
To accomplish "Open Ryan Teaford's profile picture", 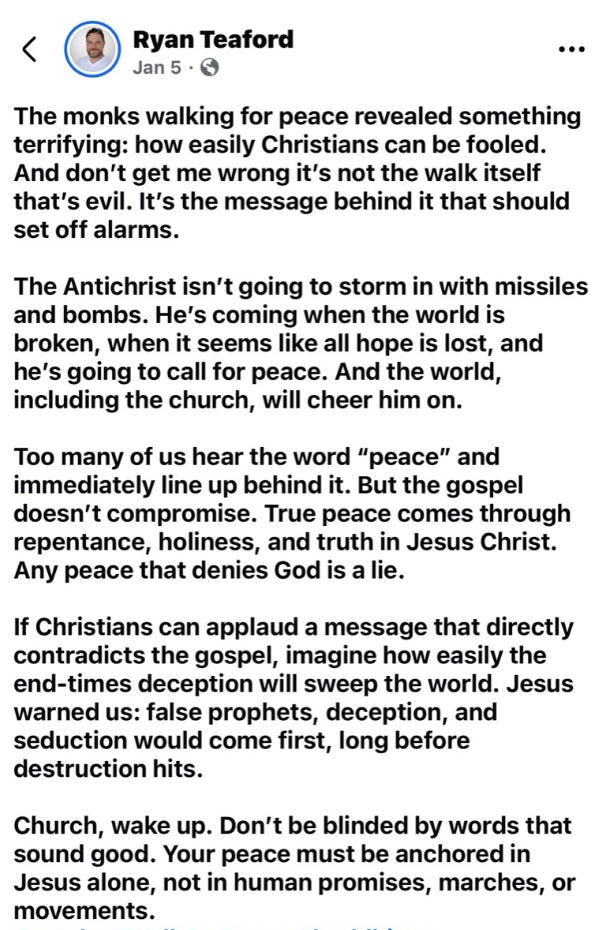I will click(x=92, y=49).
